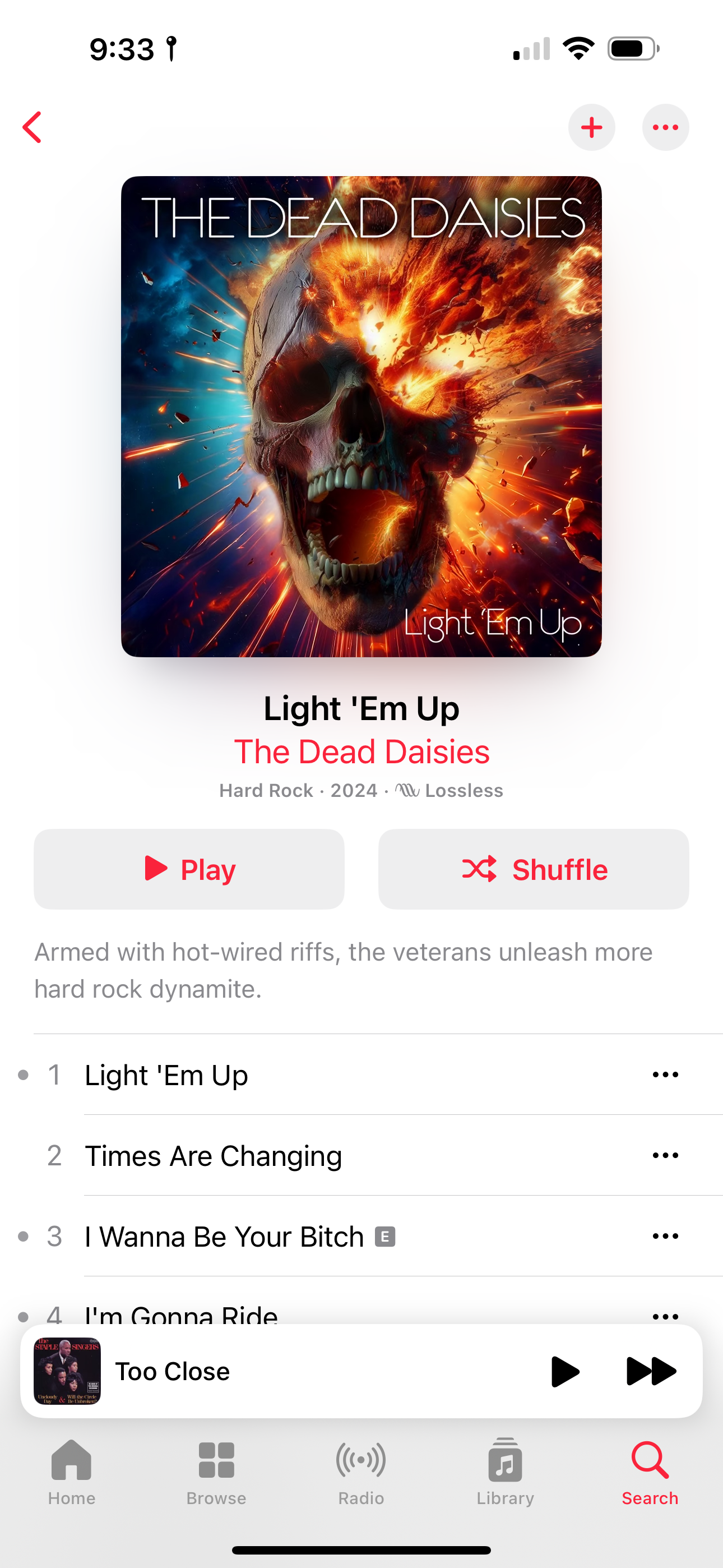
Task: Open options for track Light 'Em Up
Action: coord(665,1075)
